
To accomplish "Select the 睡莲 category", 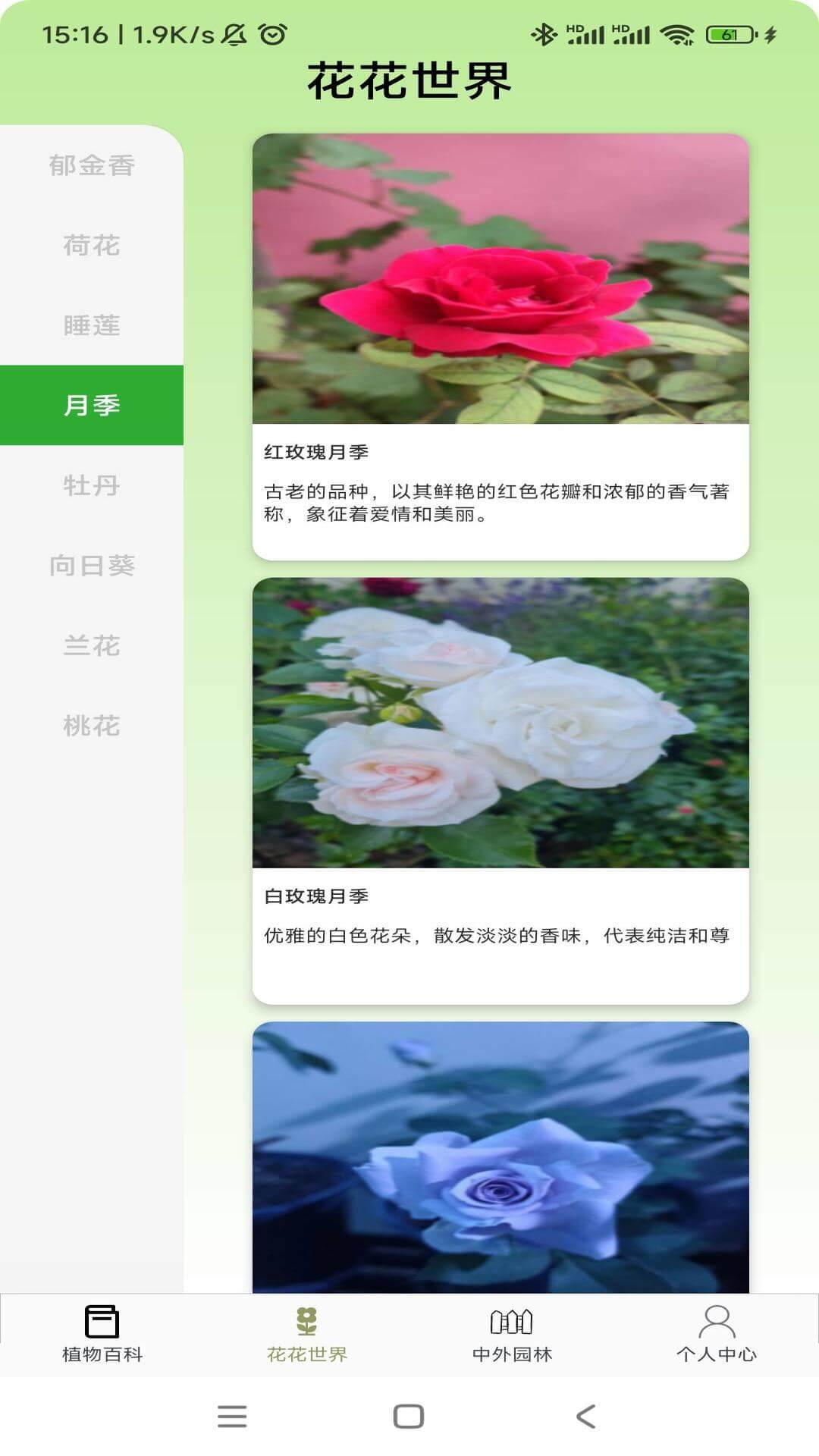I will [91, 326].
